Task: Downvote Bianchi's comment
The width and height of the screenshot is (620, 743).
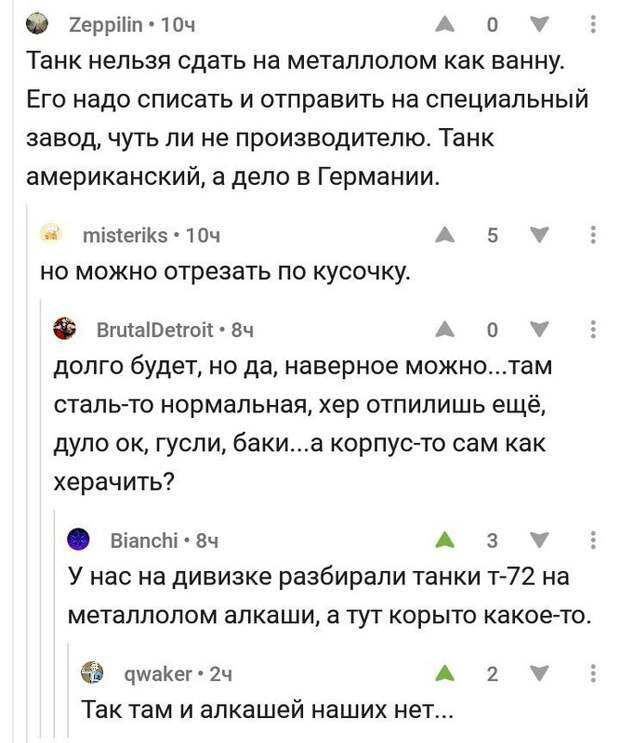Action: click(x=540, y=541)
